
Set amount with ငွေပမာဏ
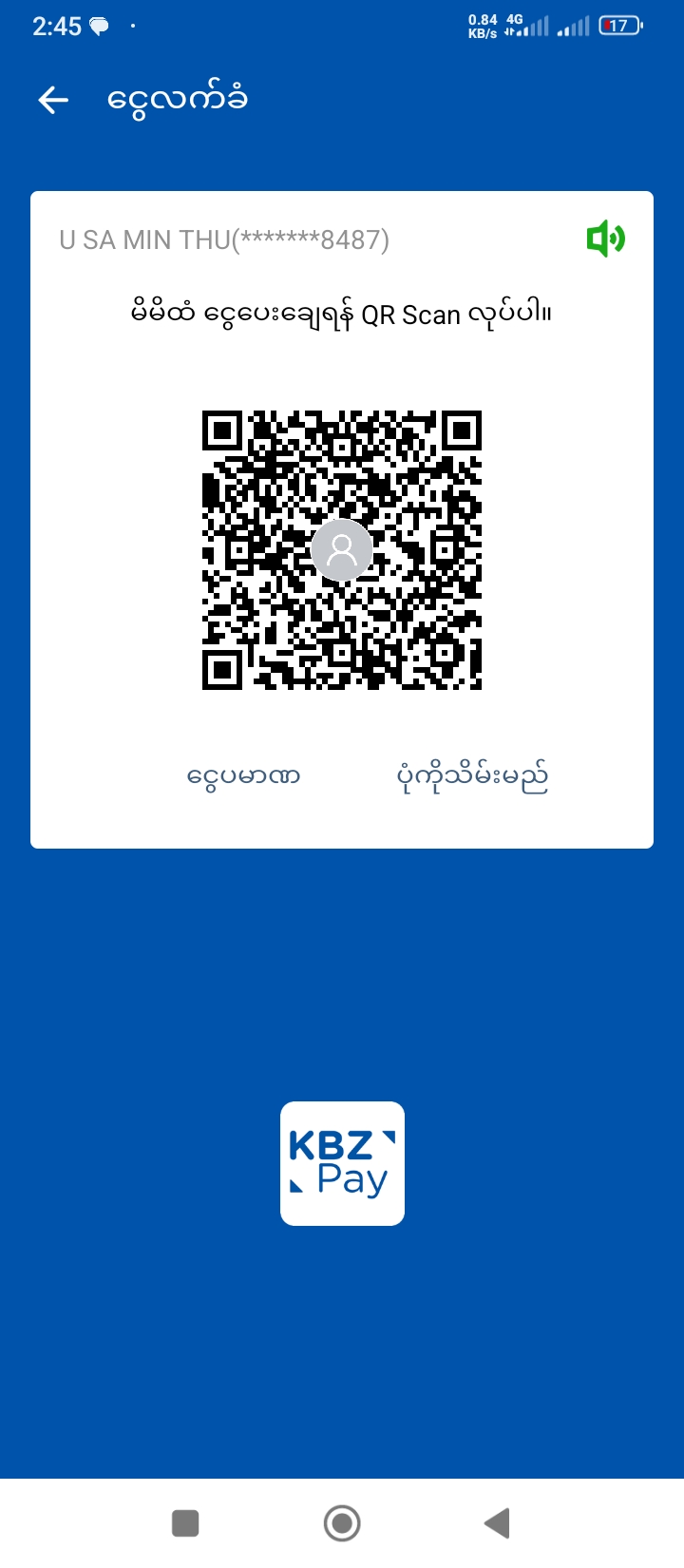tap(244, 777)
